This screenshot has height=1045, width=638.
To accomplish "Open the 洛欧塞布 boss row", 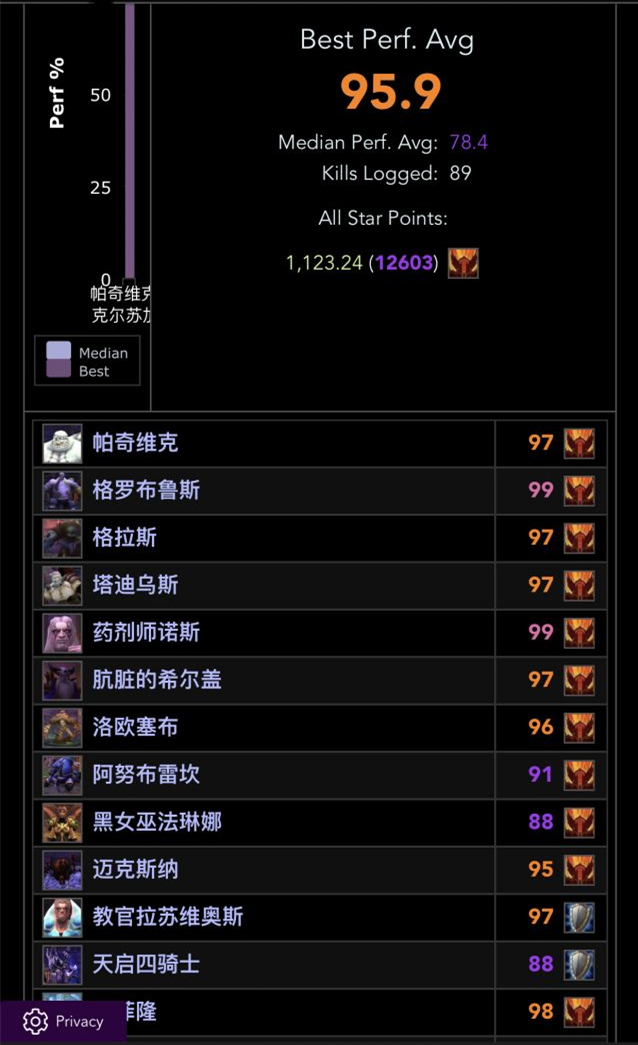I will pyautogui.click(x=320, y=727).
